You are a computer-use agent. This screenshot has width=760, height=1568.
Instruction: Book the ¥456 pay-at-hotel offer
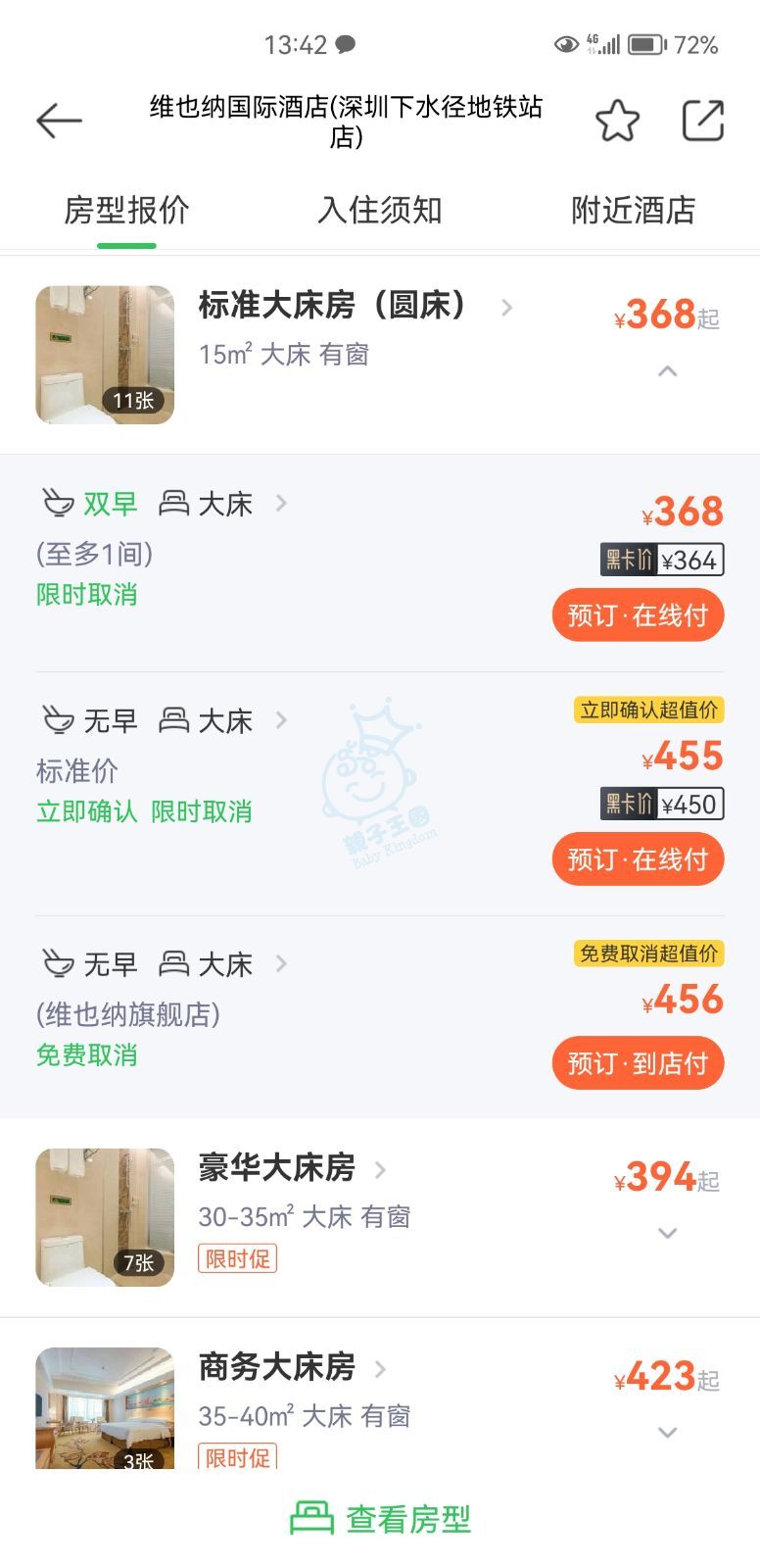pos(638,1063)
